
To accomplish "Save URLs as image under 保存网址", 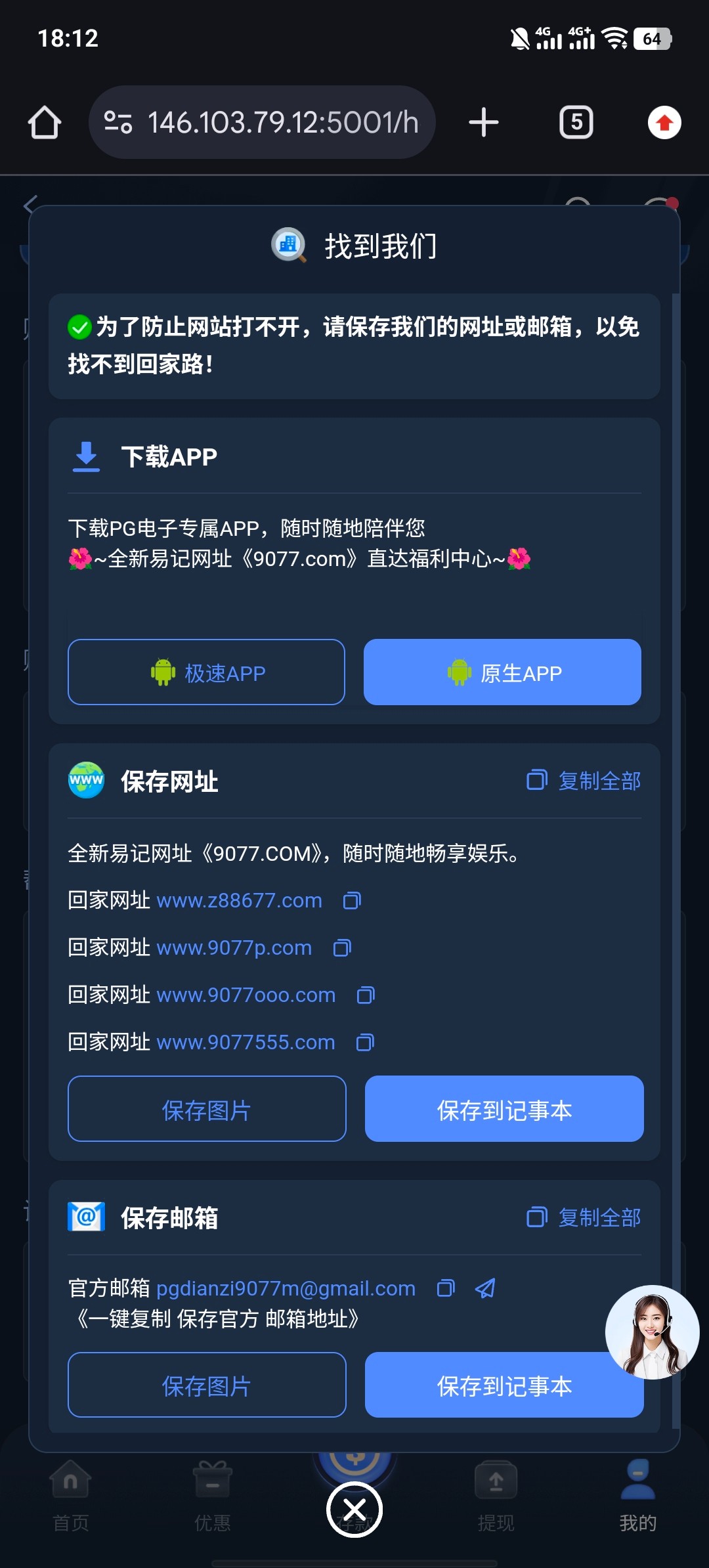I will click(x=206, y=1110).
